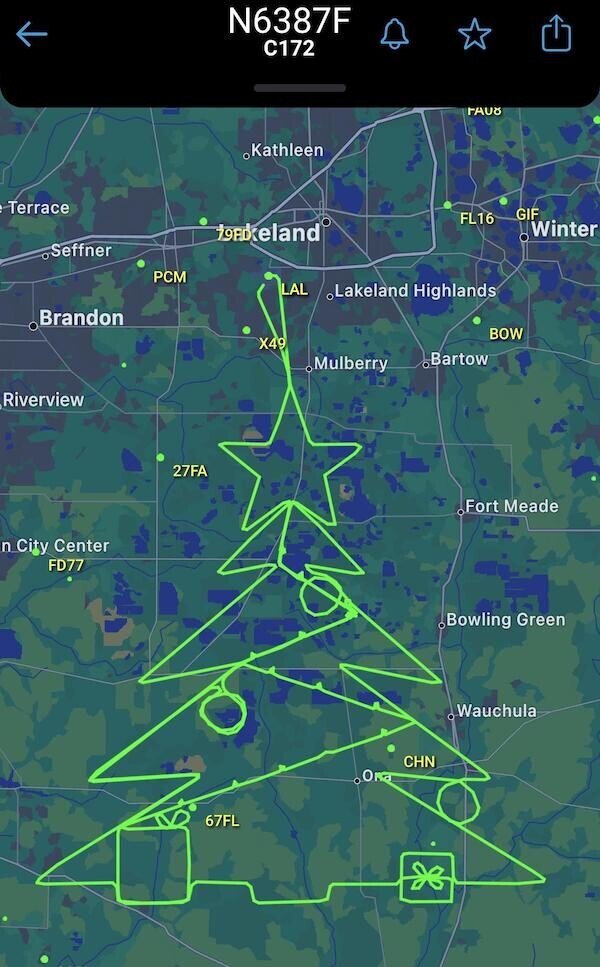Share this flight track

[x=555, y=35]
